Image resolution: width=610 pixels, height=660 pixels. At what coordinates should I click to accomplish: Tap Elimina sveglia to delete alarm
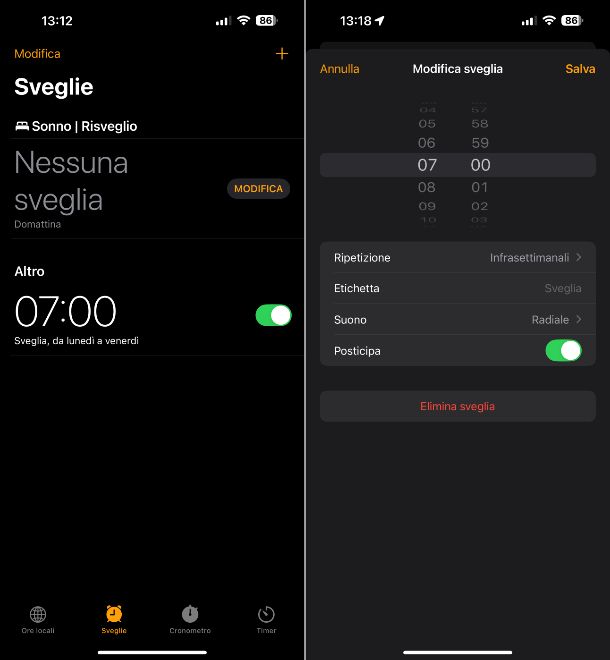[457, 406]
